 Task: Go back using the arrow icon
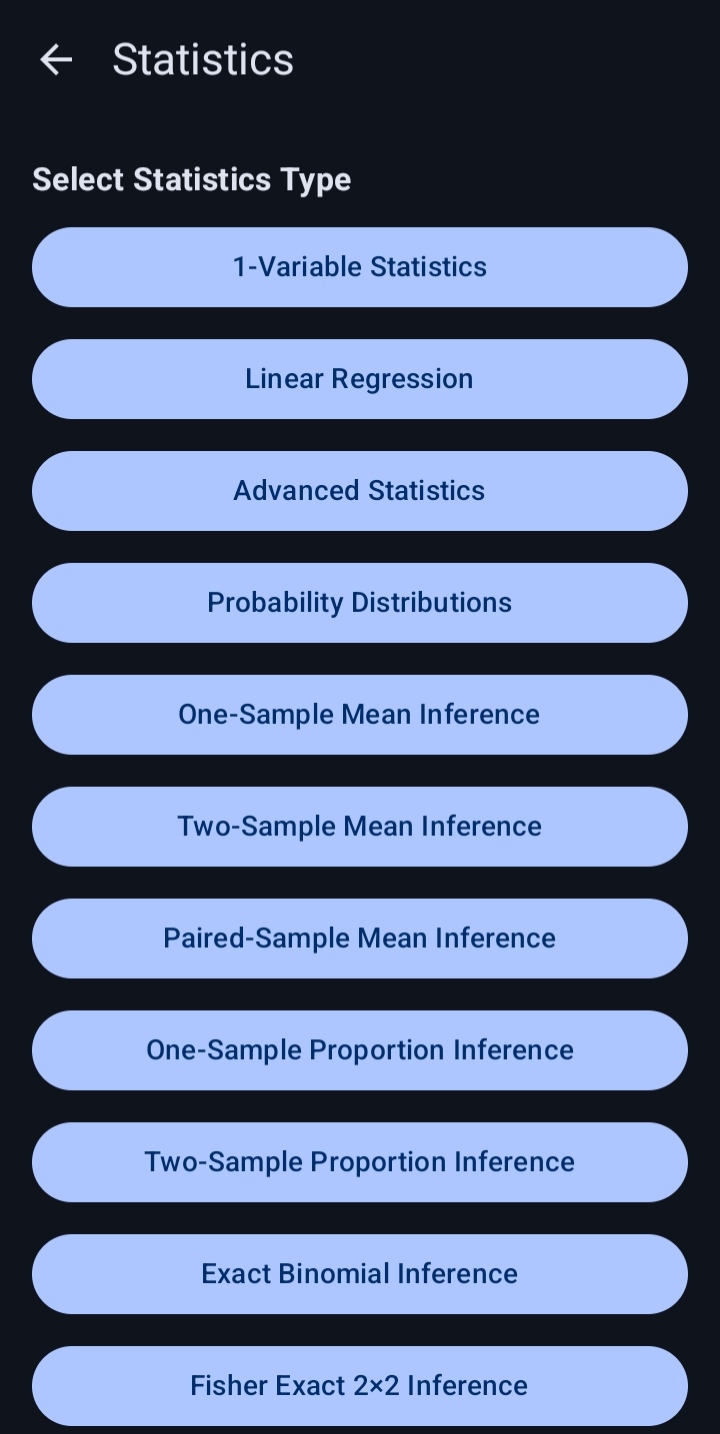click(56, 60)
